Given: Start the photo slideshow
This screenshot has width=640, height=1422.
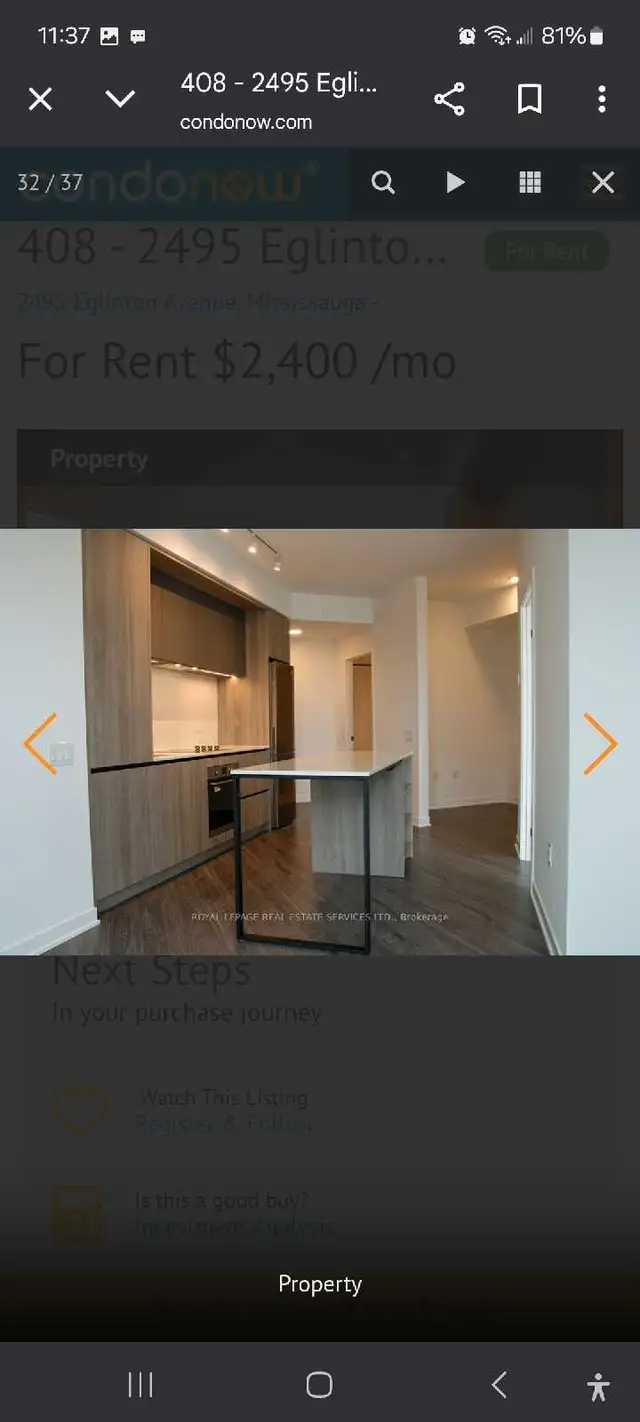Looking at the screenshot, I should [x=455, y=182].
